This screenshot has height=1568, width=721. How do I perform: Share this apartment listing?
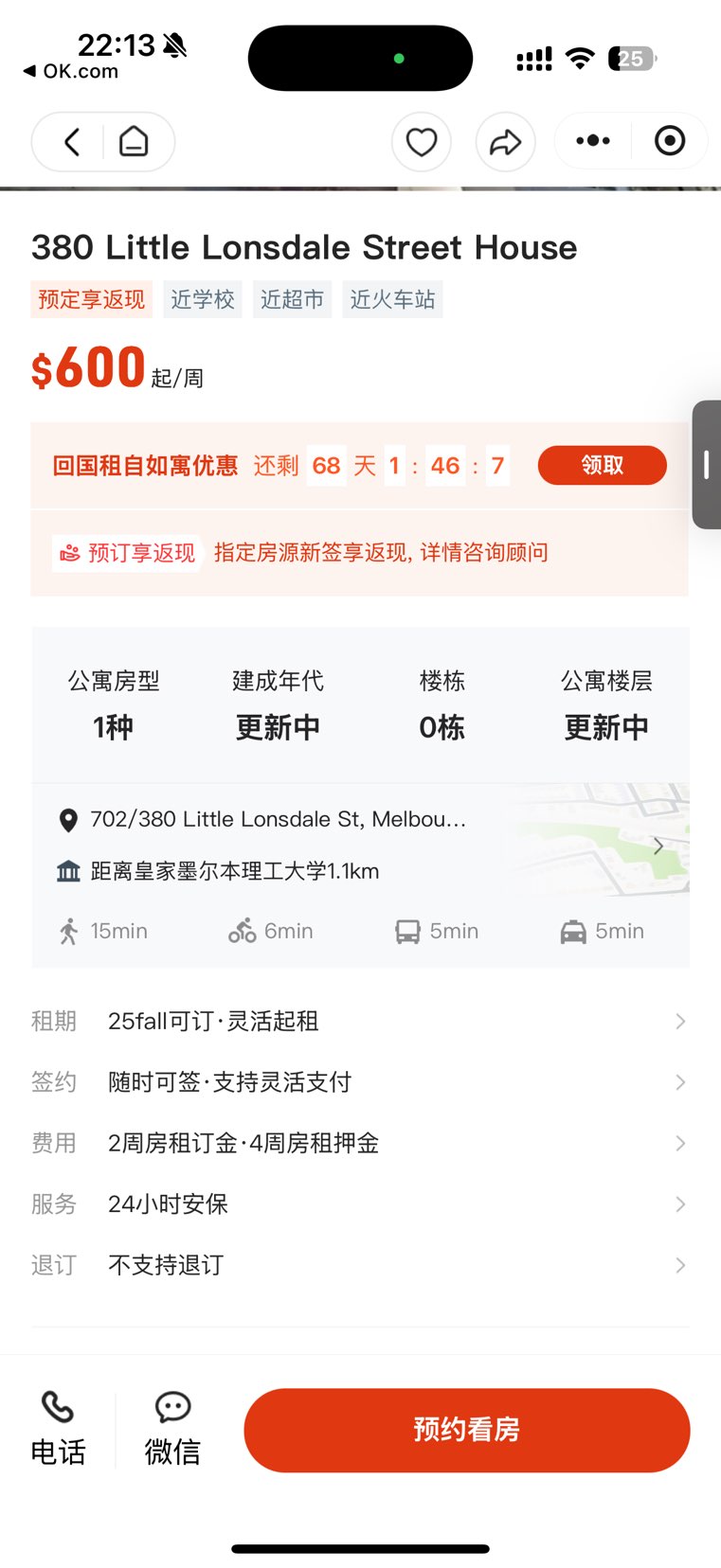point(505,142)
